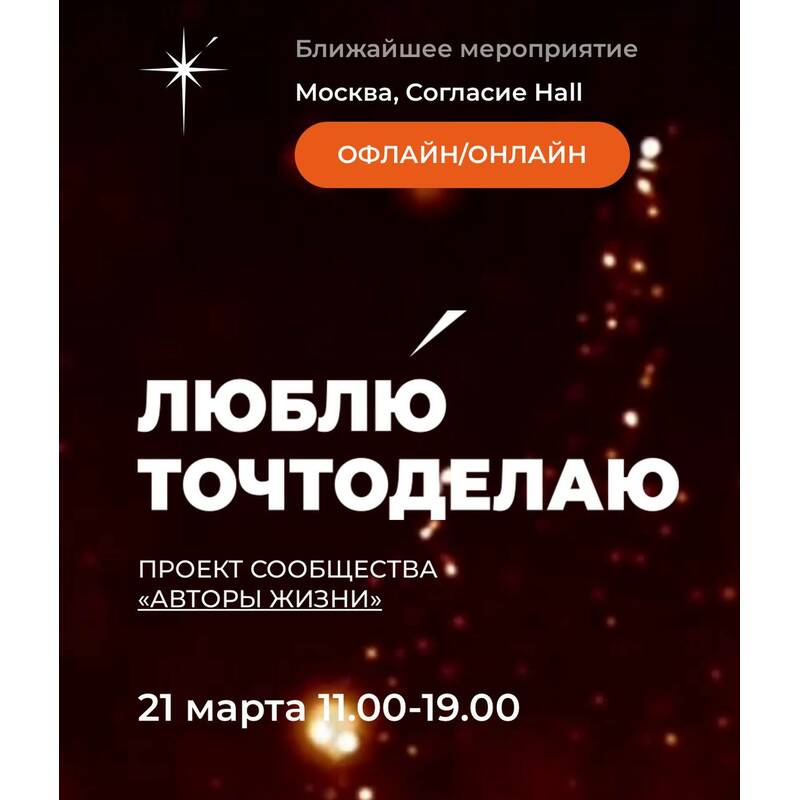Open the «АВТОРЫ ЖИЗНИ» community link

coord(260,603)
